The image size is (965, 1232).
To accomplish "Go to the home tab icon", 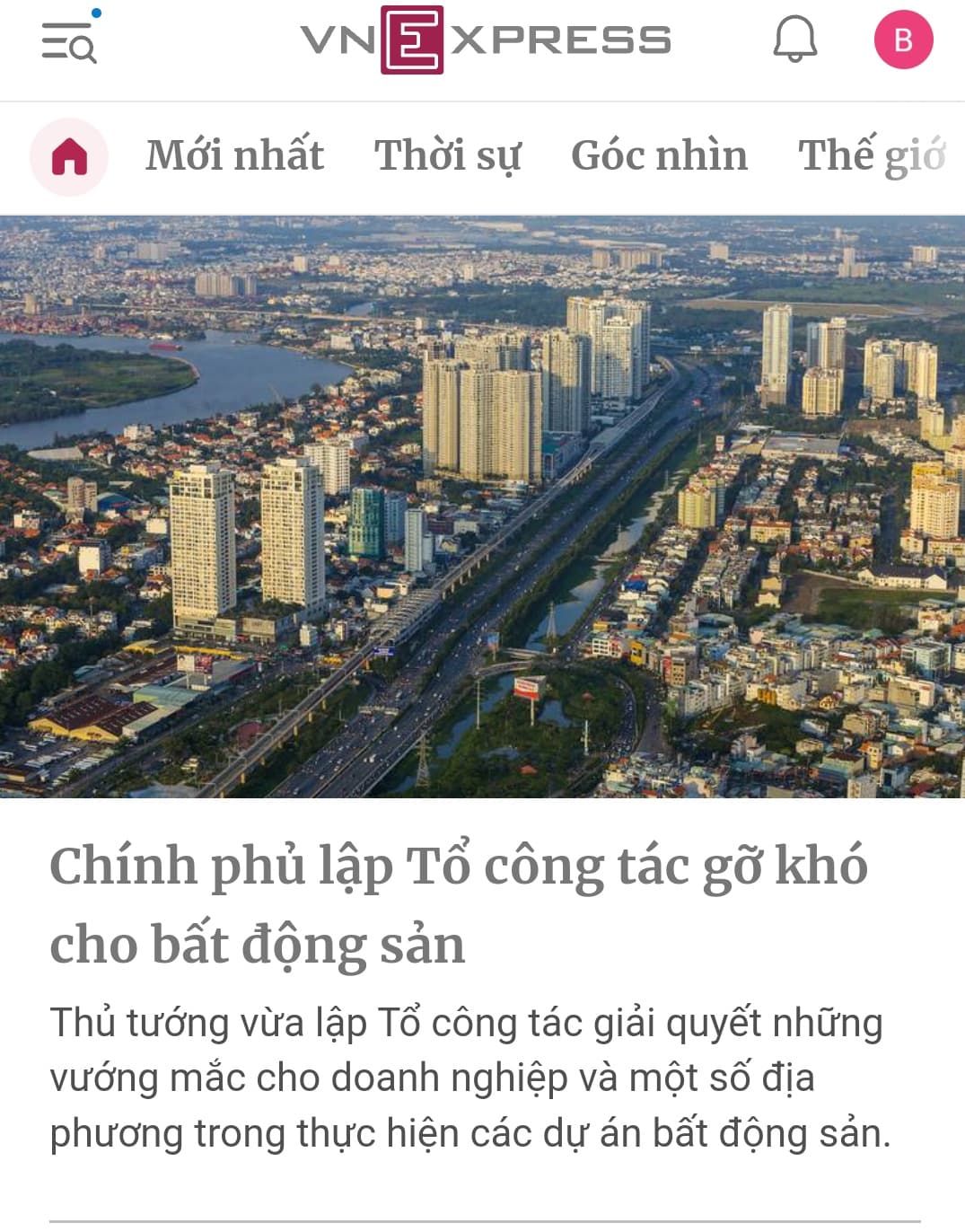I will (69, 156).
